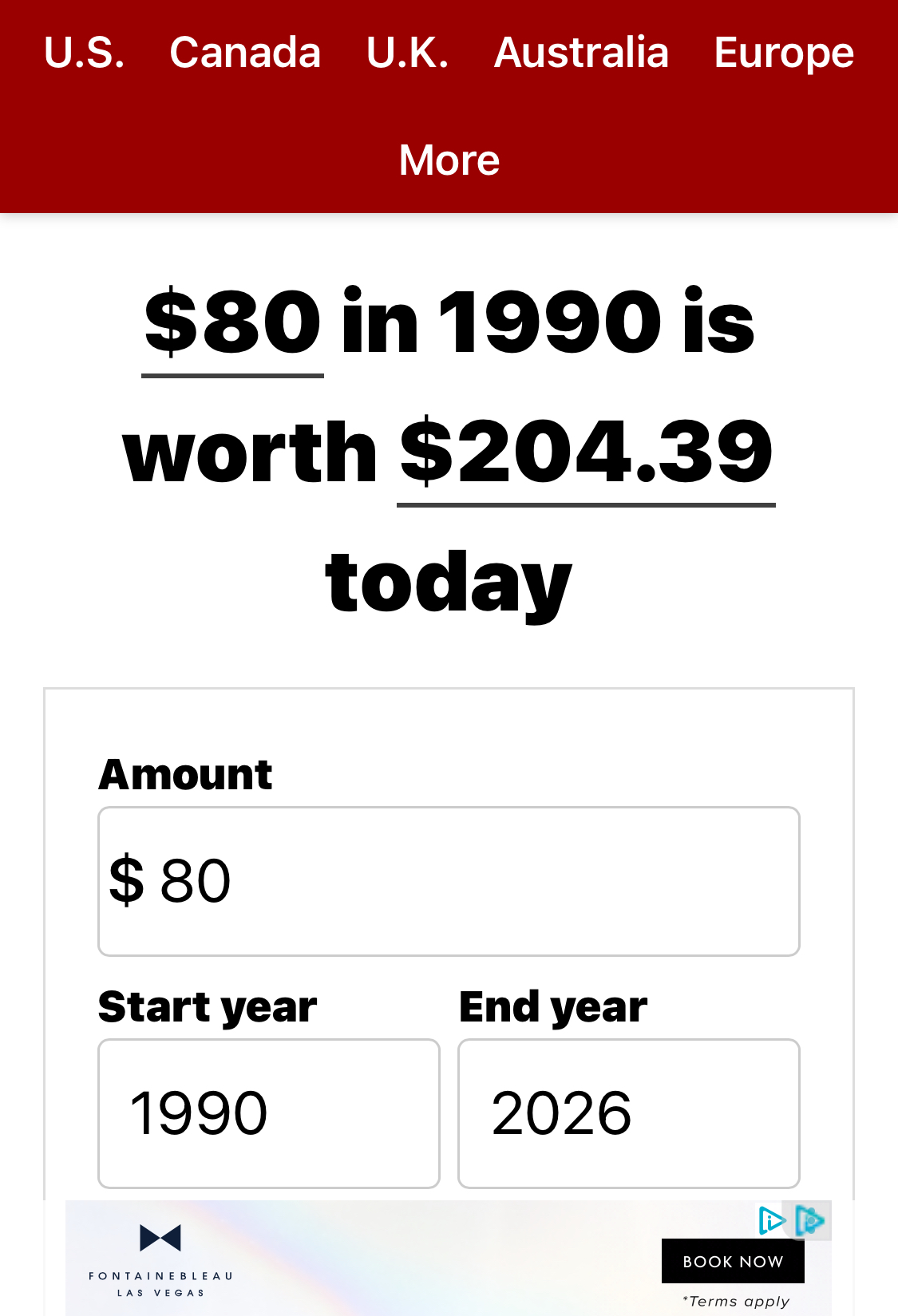Edit the Amount field showing 80
The image size is (898, 1316).
coord(449,881)
